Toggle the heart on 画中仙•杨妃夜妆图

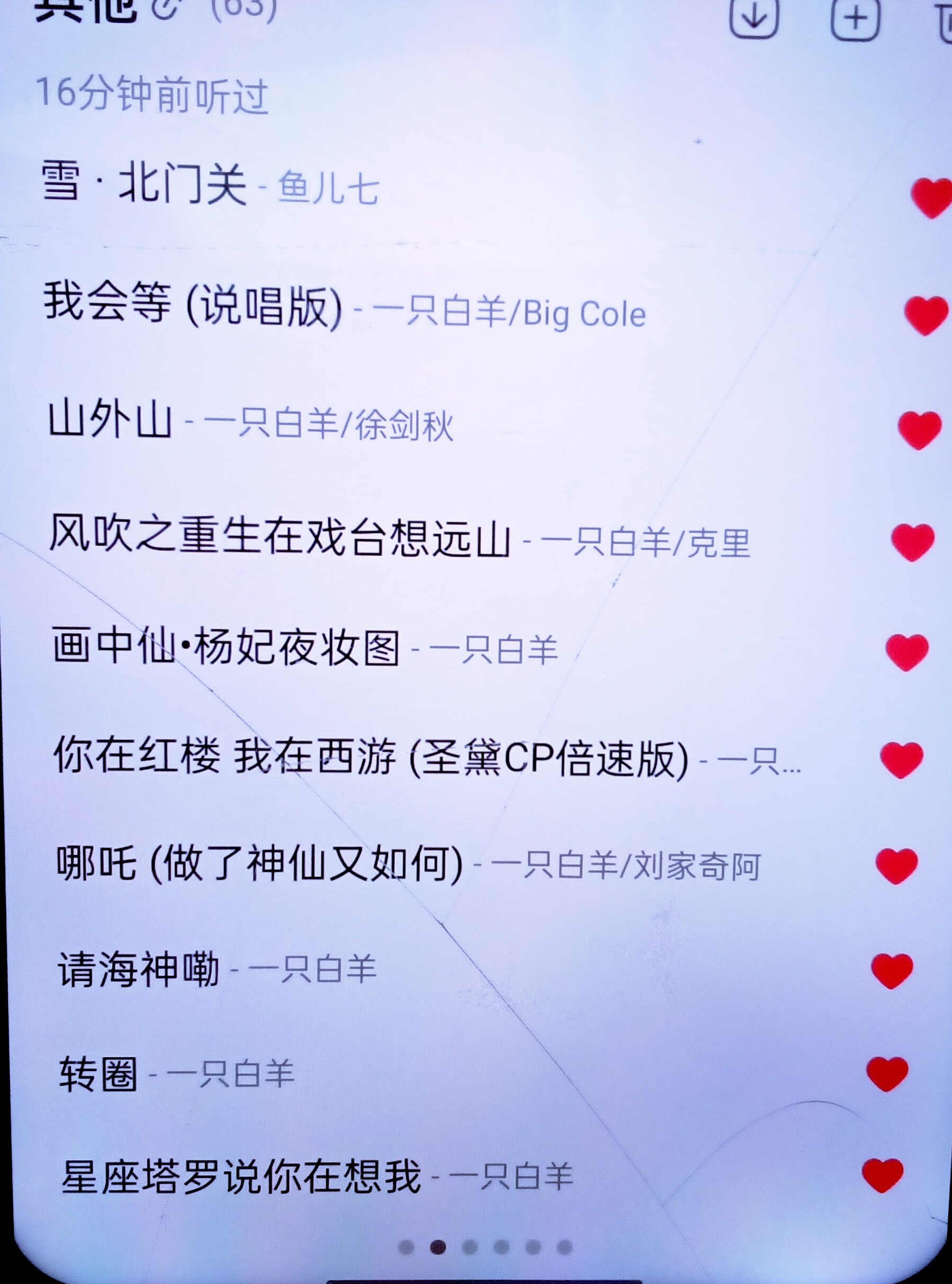907,652
